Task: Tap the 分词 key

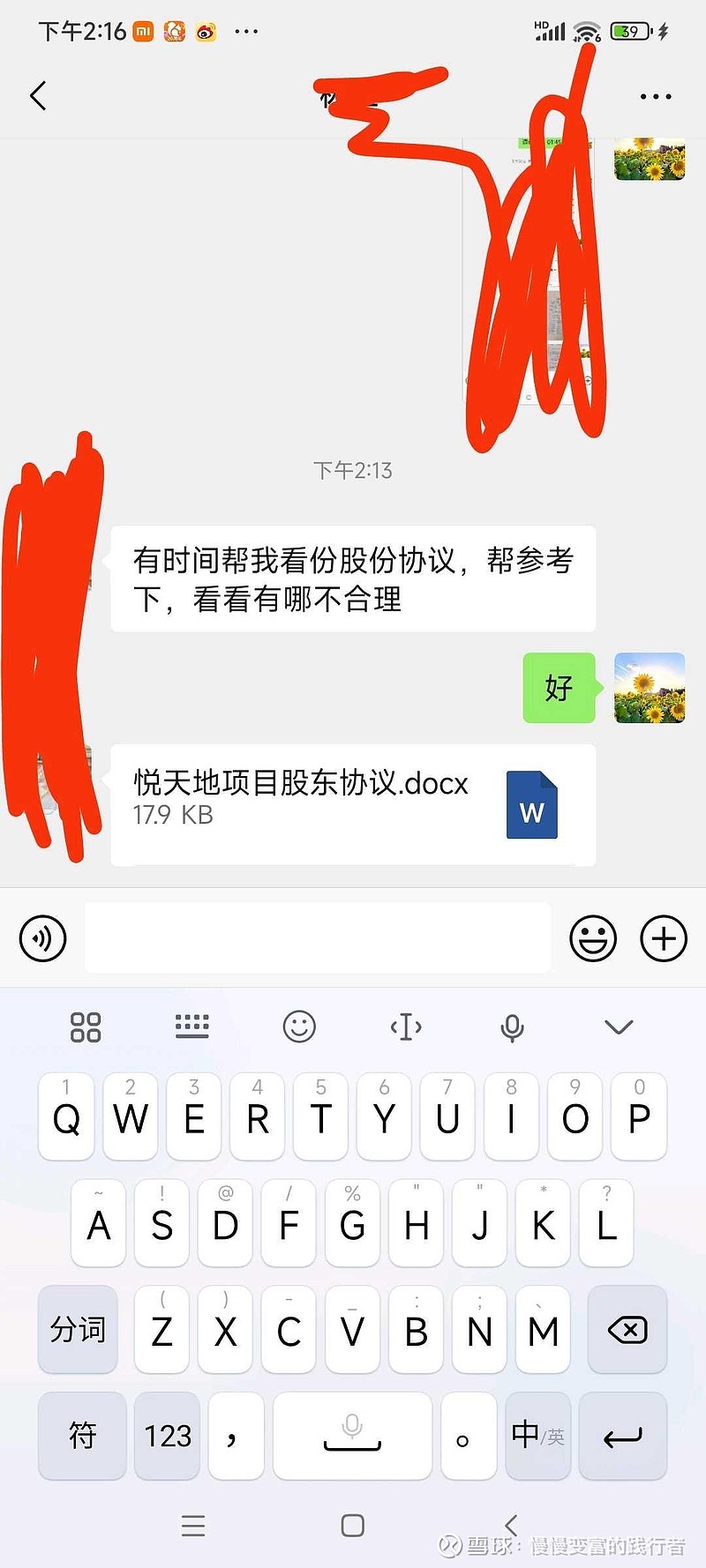Action: [x=78, y=1329]
